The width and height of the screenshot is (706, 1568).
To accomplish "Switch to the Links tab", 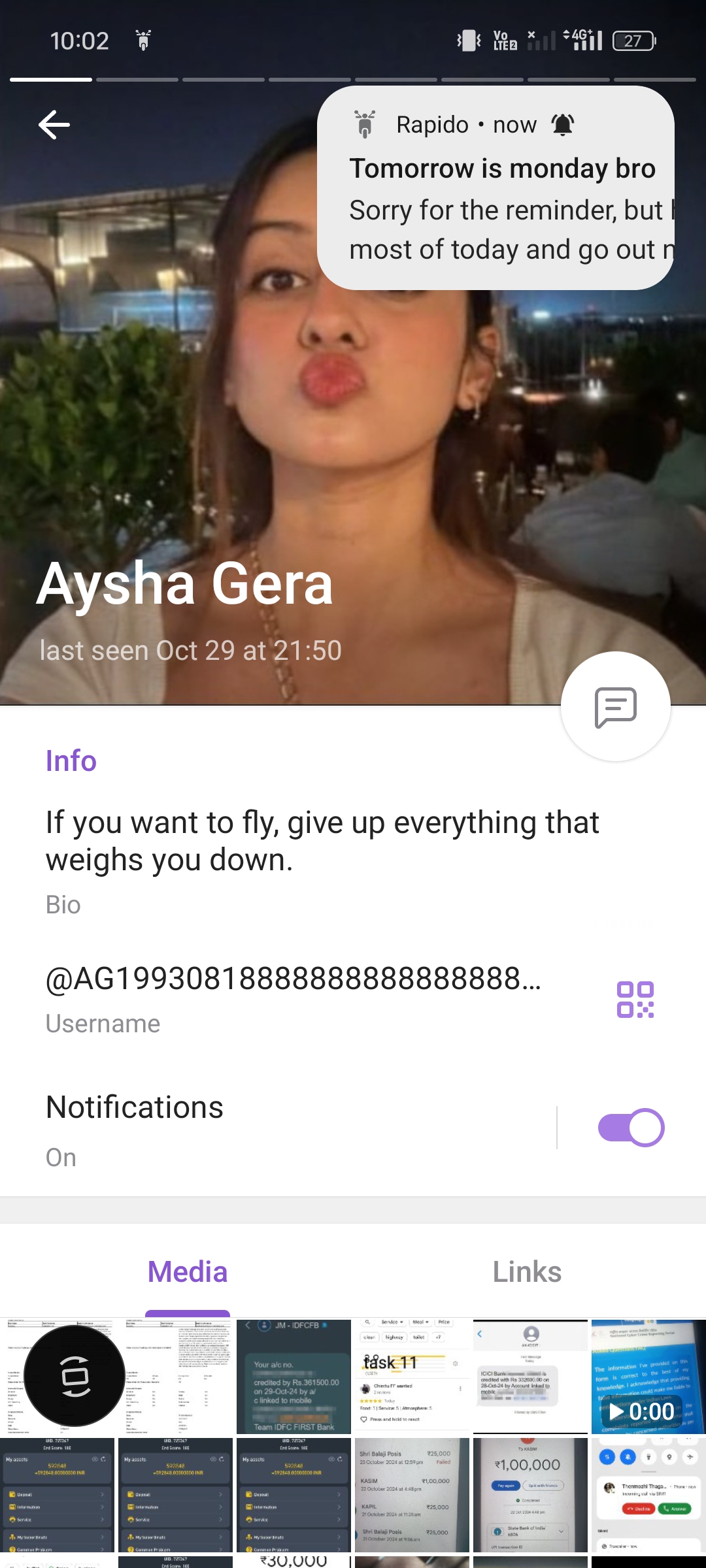I will pyautogui.click(x=527, y=1272).
